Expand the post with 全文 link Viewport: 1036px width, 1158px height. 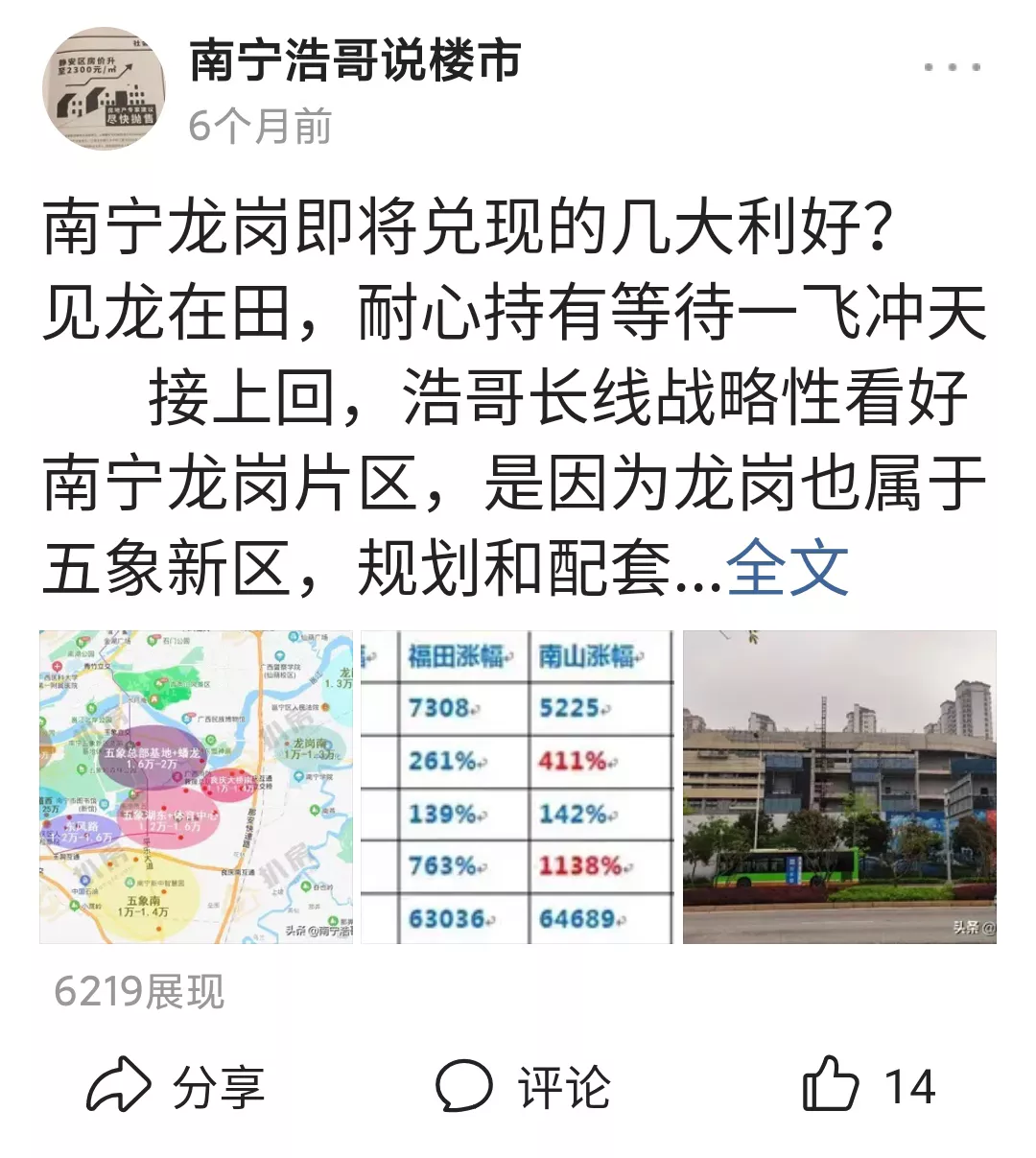tap(788, 568)
